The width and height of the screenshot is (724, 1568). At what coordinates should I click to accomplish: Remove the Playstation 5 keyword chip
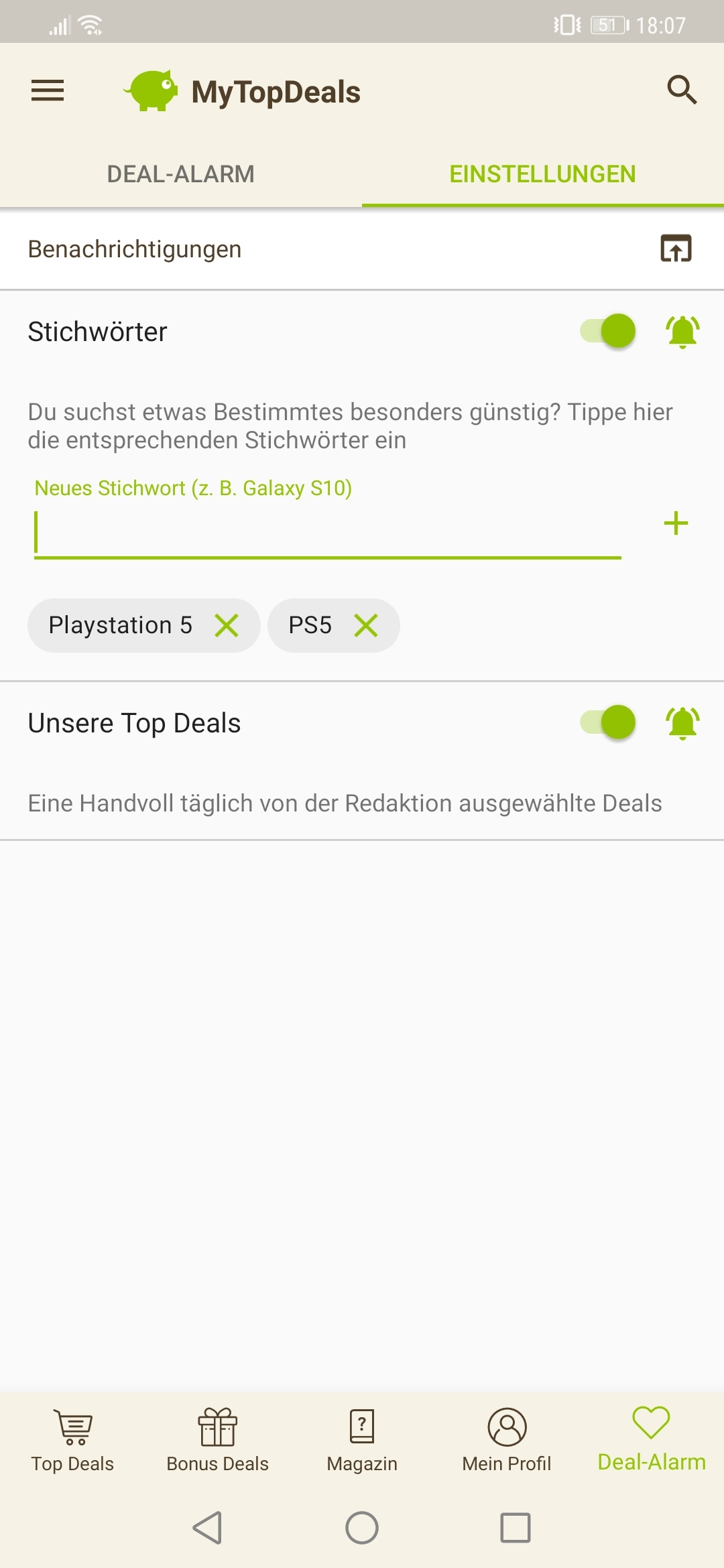227,626
